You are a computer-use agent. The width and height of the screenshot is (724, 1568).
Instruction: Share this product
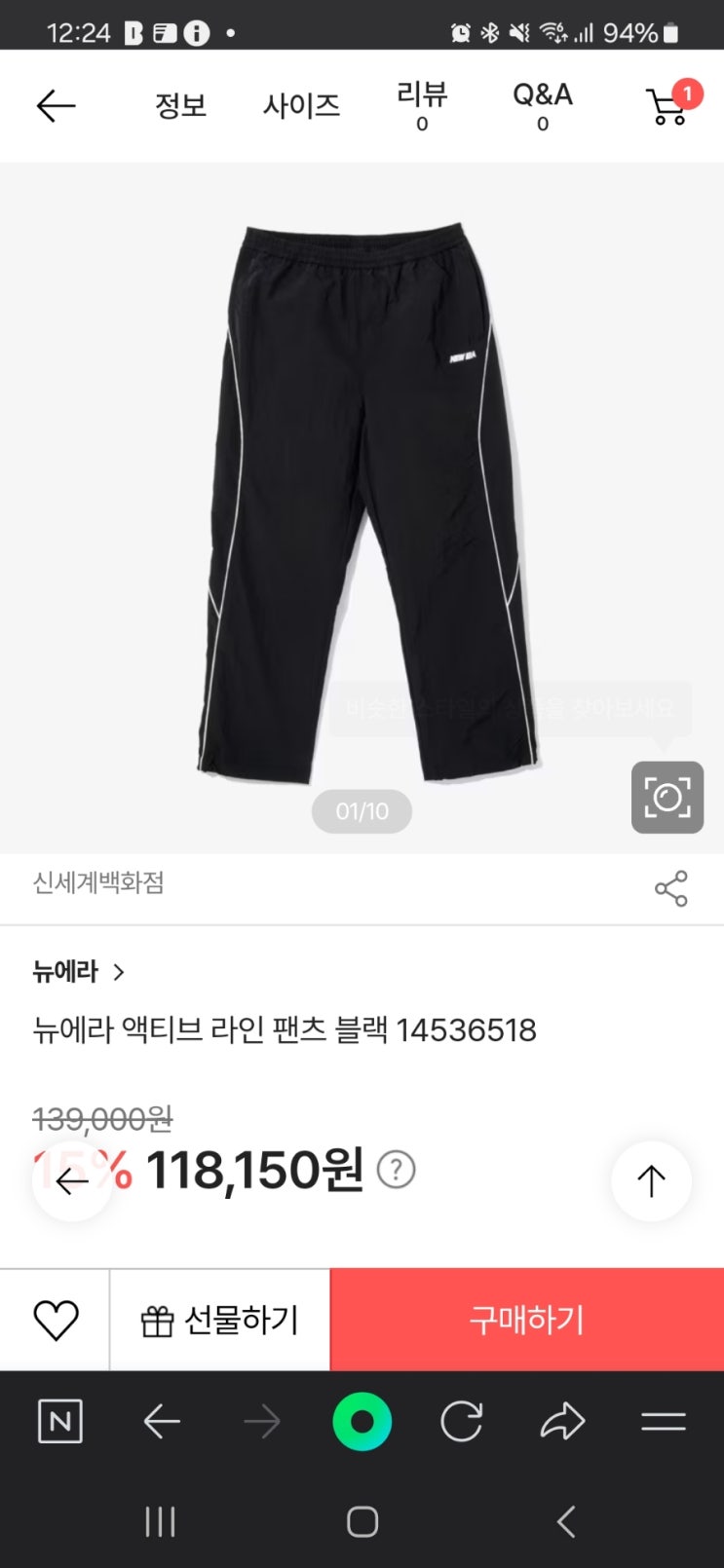(670, 888)
